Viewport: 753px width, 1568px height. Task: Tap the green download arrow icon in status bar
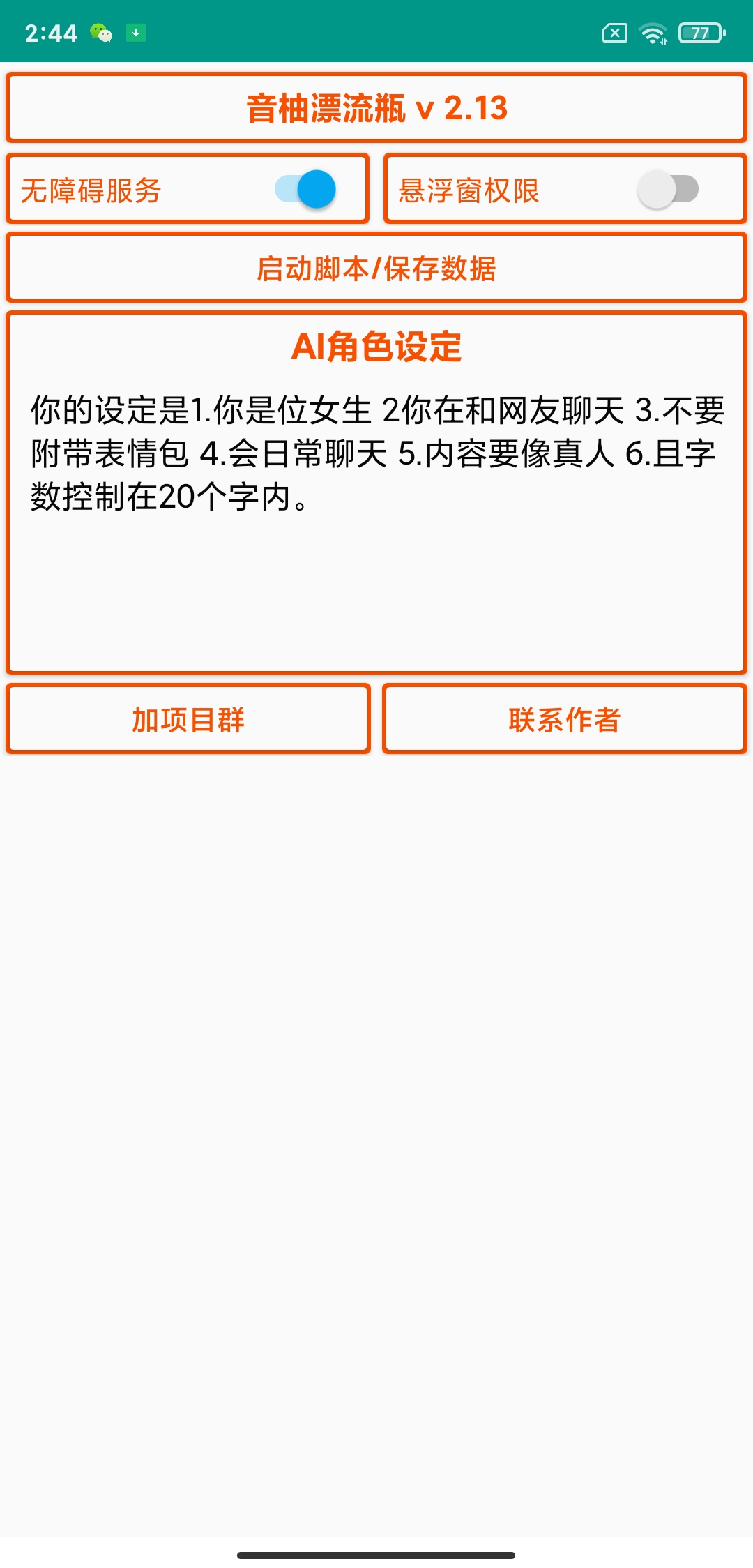click(136, 32)
